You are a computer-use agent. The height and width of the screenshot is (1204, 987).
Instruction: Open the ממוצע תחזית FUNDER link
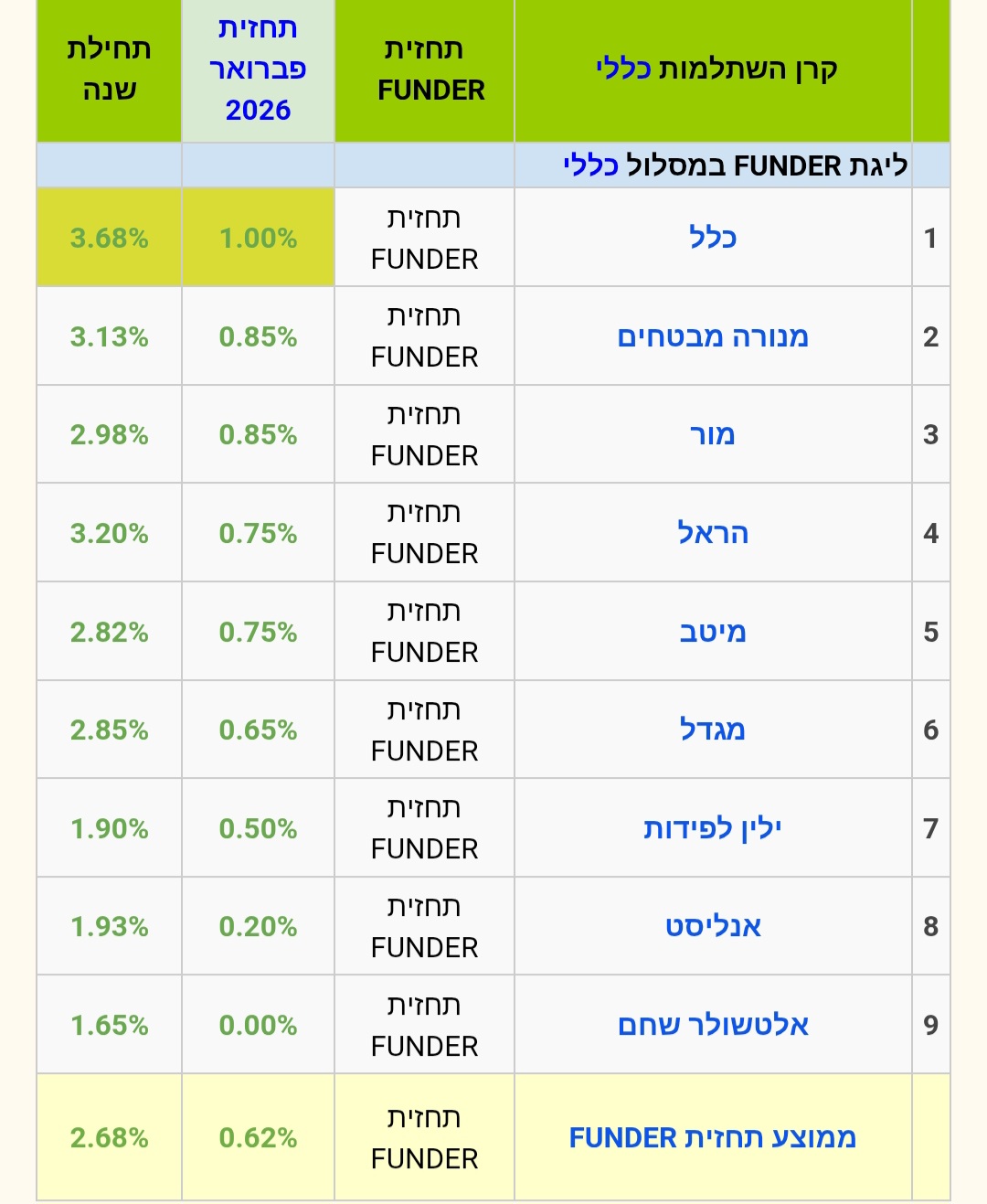(712, 1137)
